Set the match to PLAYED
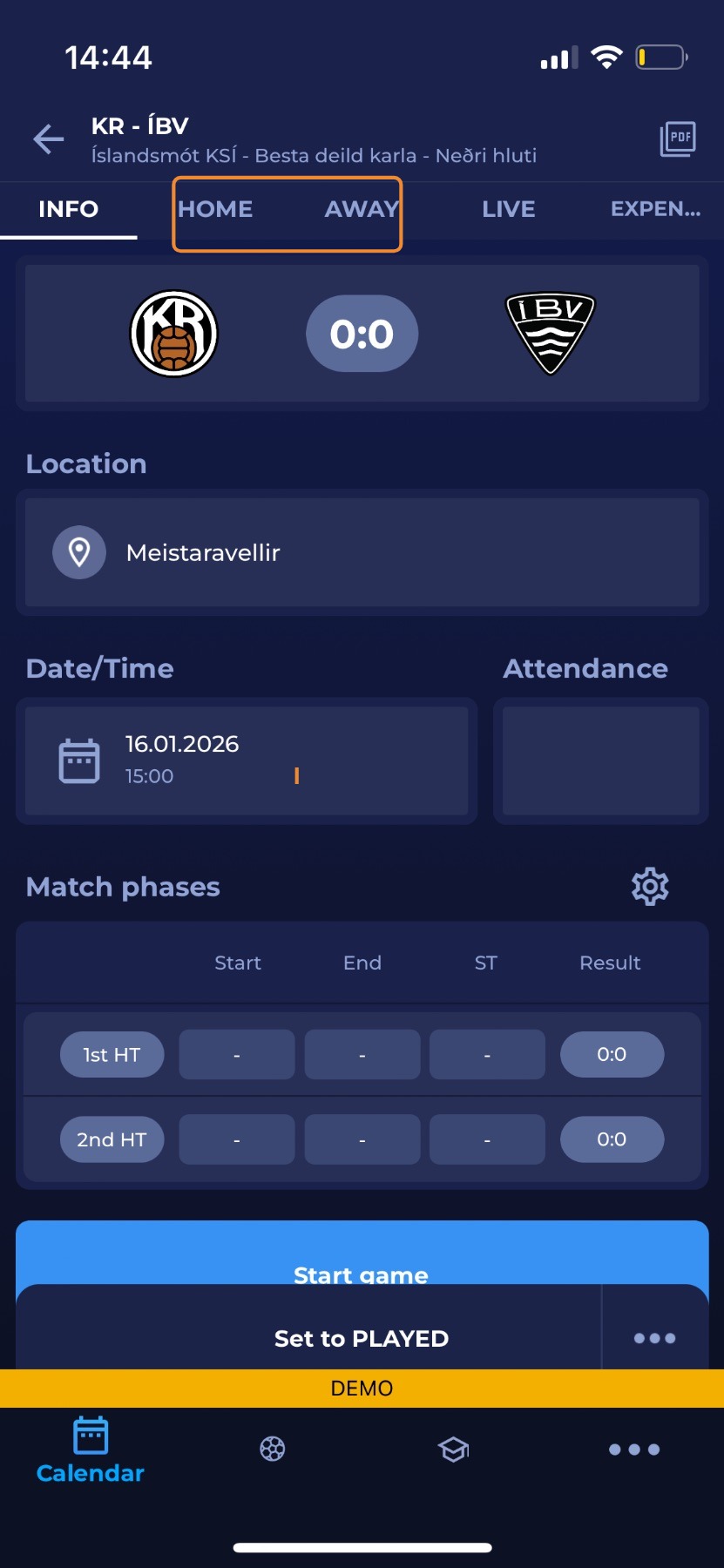 pyautogui.click(x=362, y=1338)
